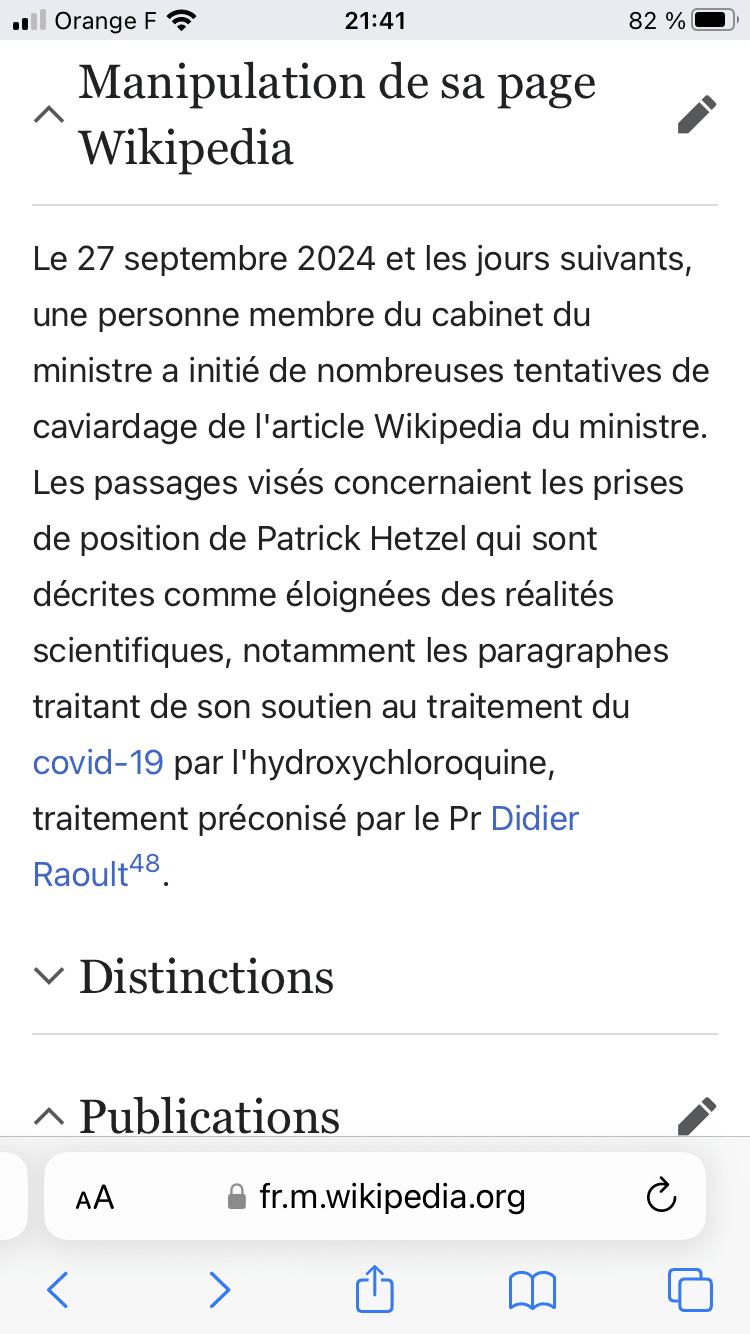Screen dimensions: 750x1334
Task: Go forward to the next page
Action: [219, 1290]
